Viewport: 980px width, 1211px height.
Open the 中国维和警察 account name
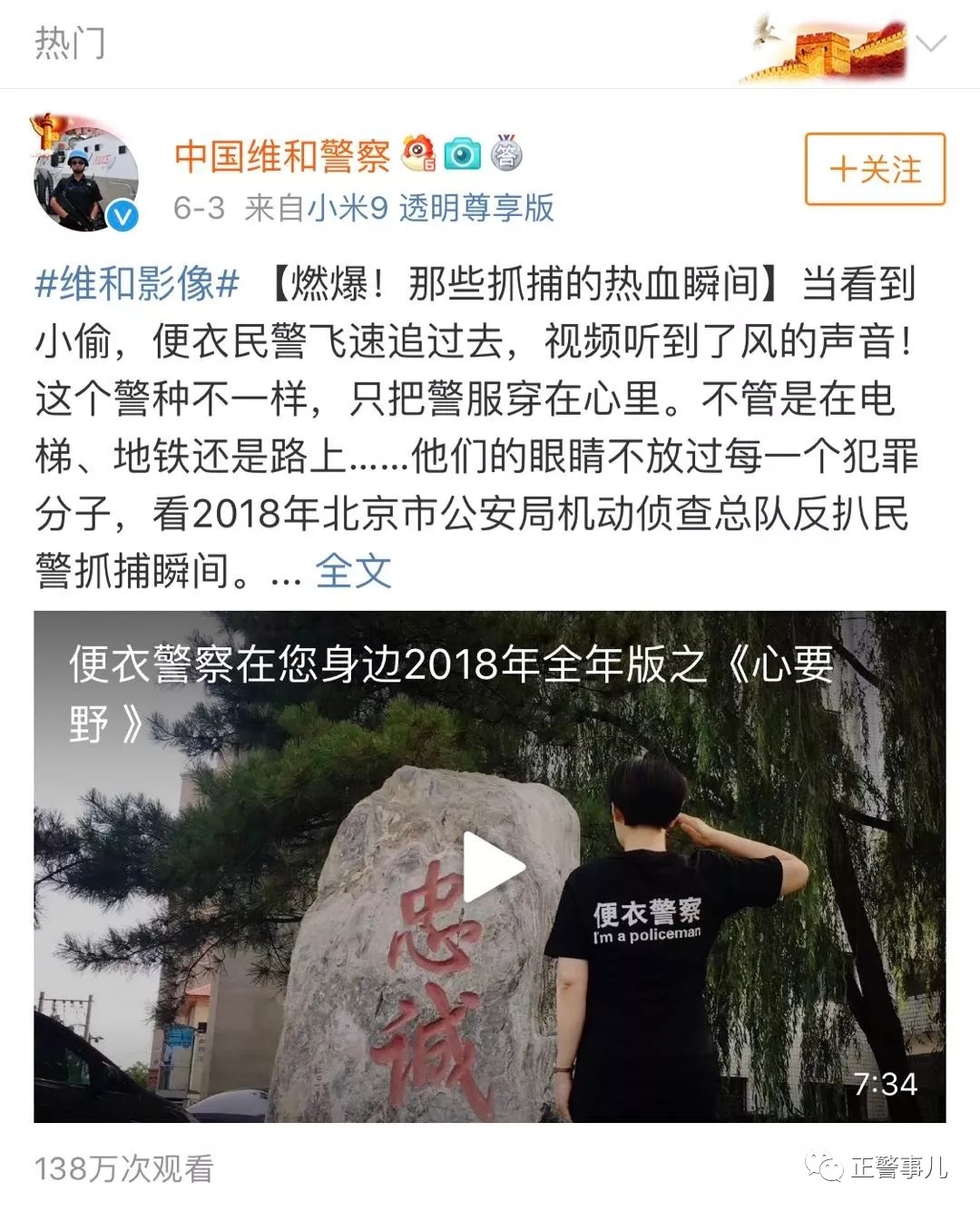coord(281,155)
